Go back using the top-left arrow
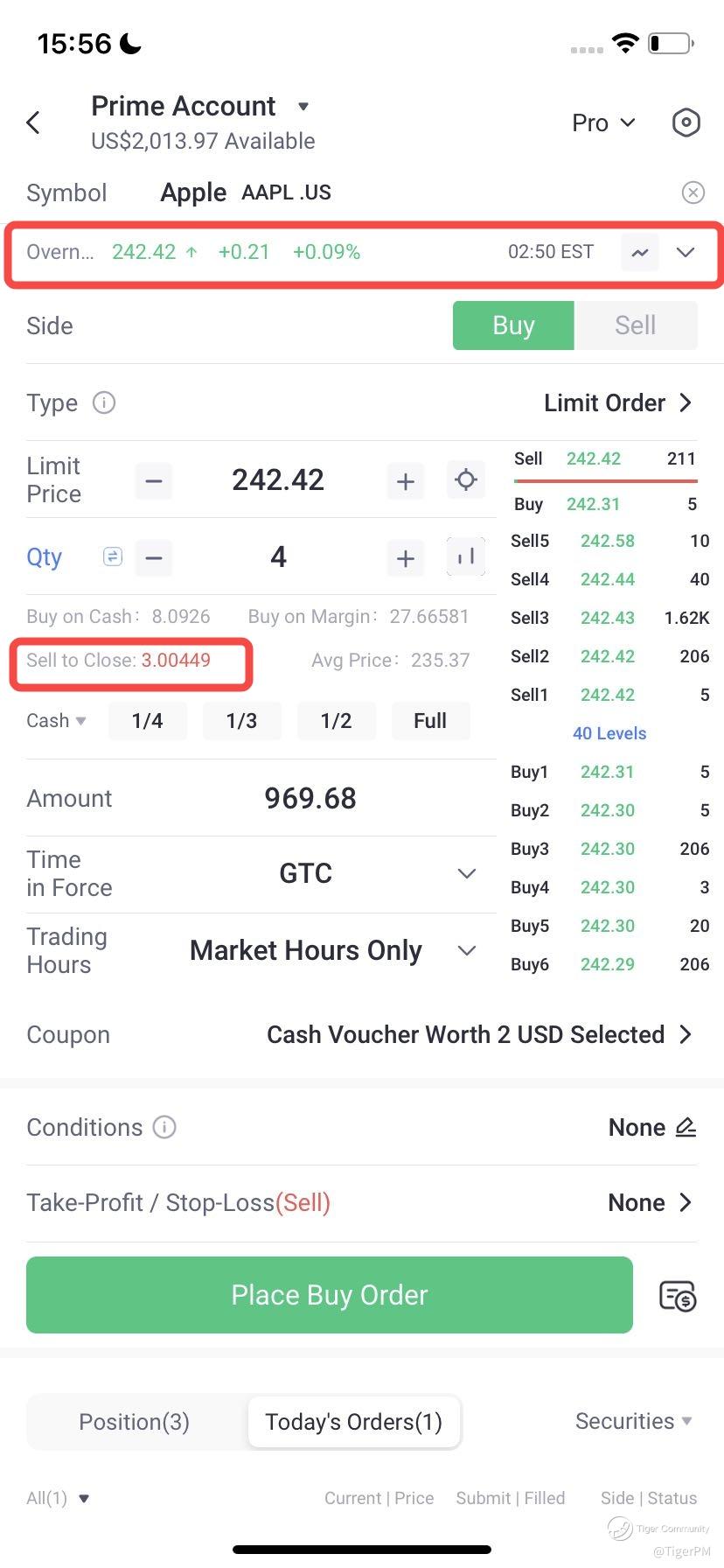The width and height of the screenshot is (724, 1568). (33, 122)
